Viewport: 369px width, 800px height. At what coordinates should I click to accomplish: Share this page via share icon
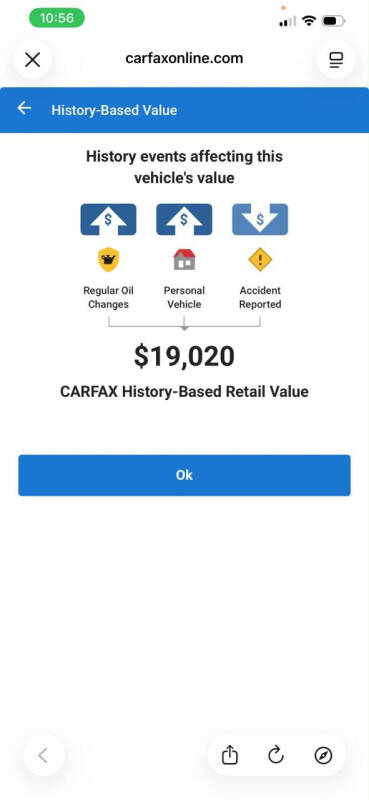tap(230, 755)
